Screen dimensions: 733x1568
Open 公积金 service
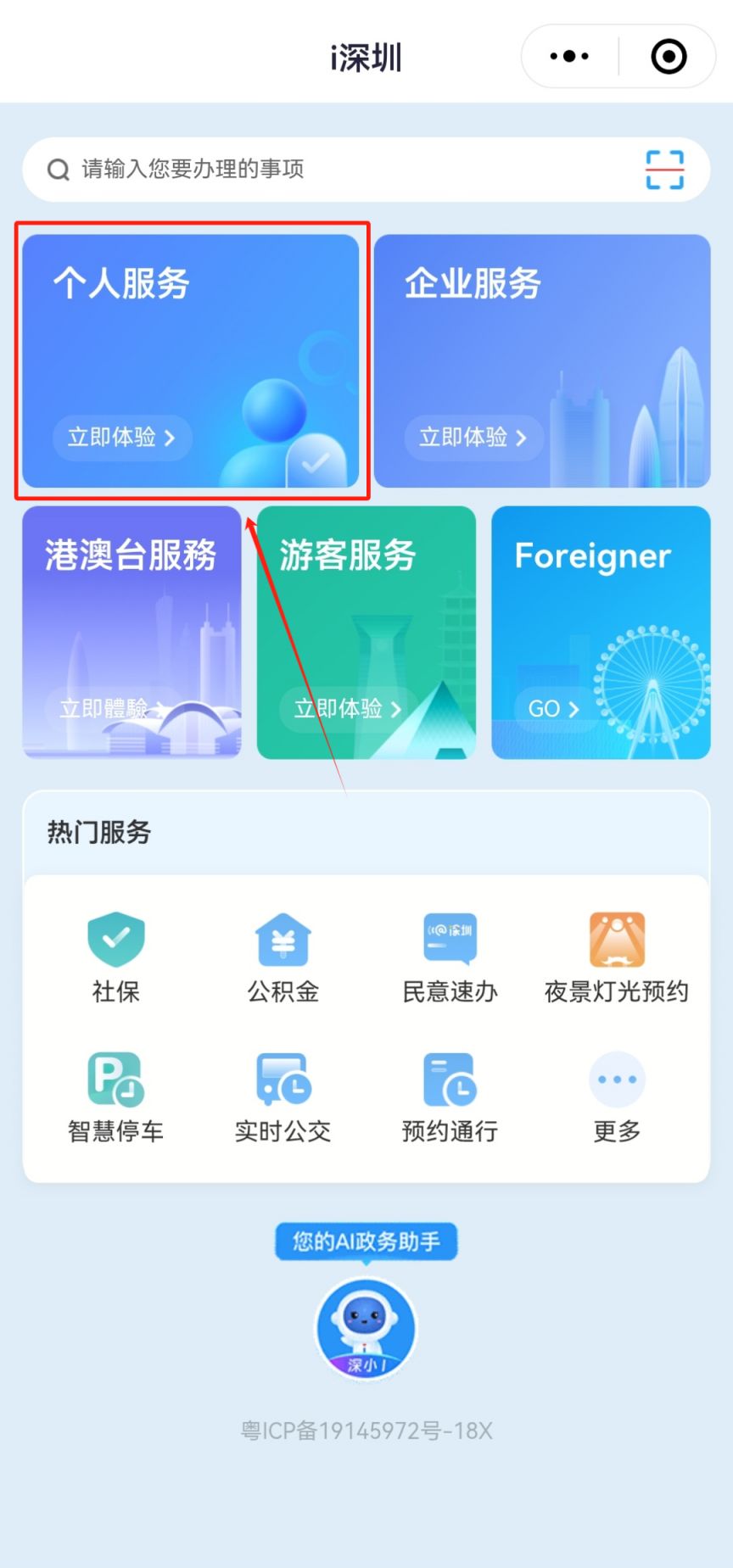tap(283, 957)
